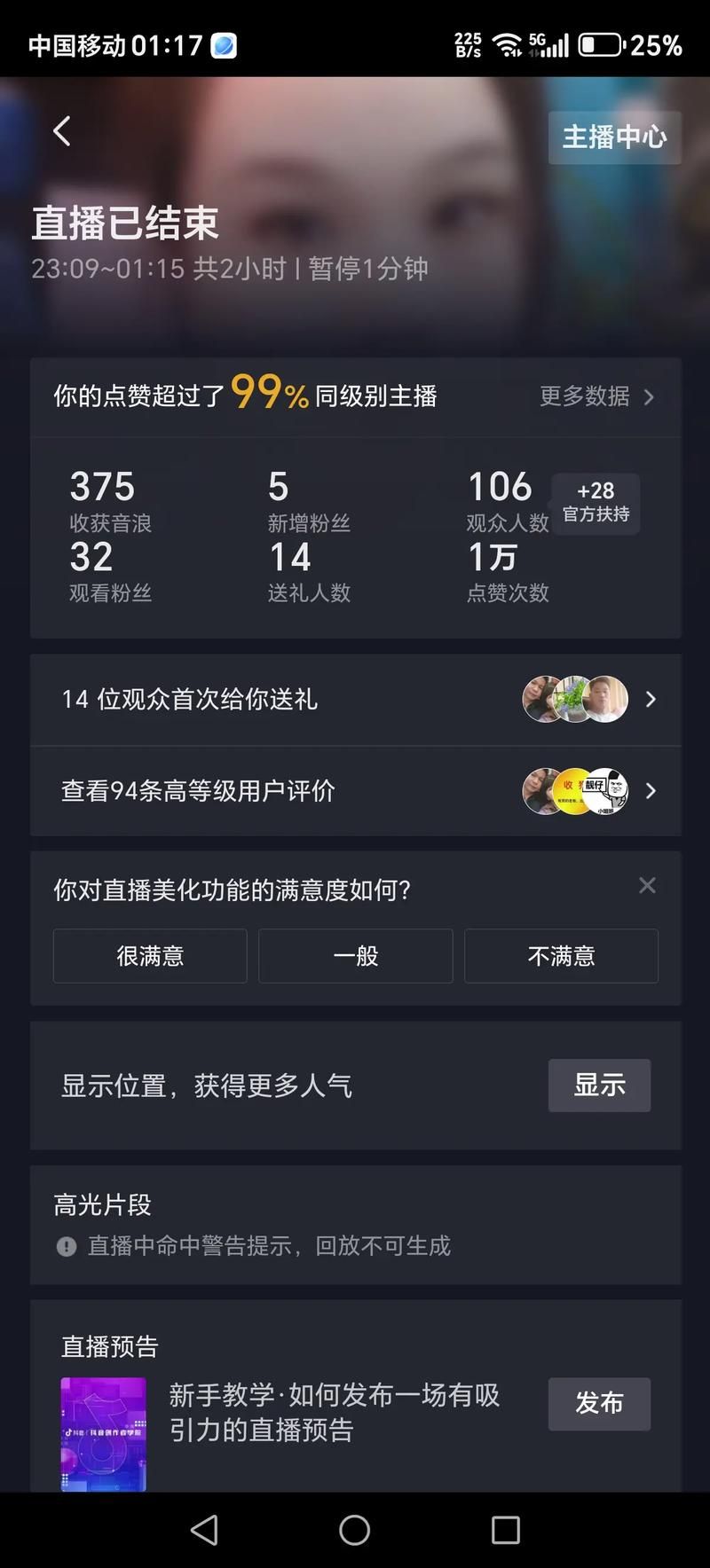This screenshot has height=1568, width=710.
Task: Tap system home button
Action: coord(355,1530)
